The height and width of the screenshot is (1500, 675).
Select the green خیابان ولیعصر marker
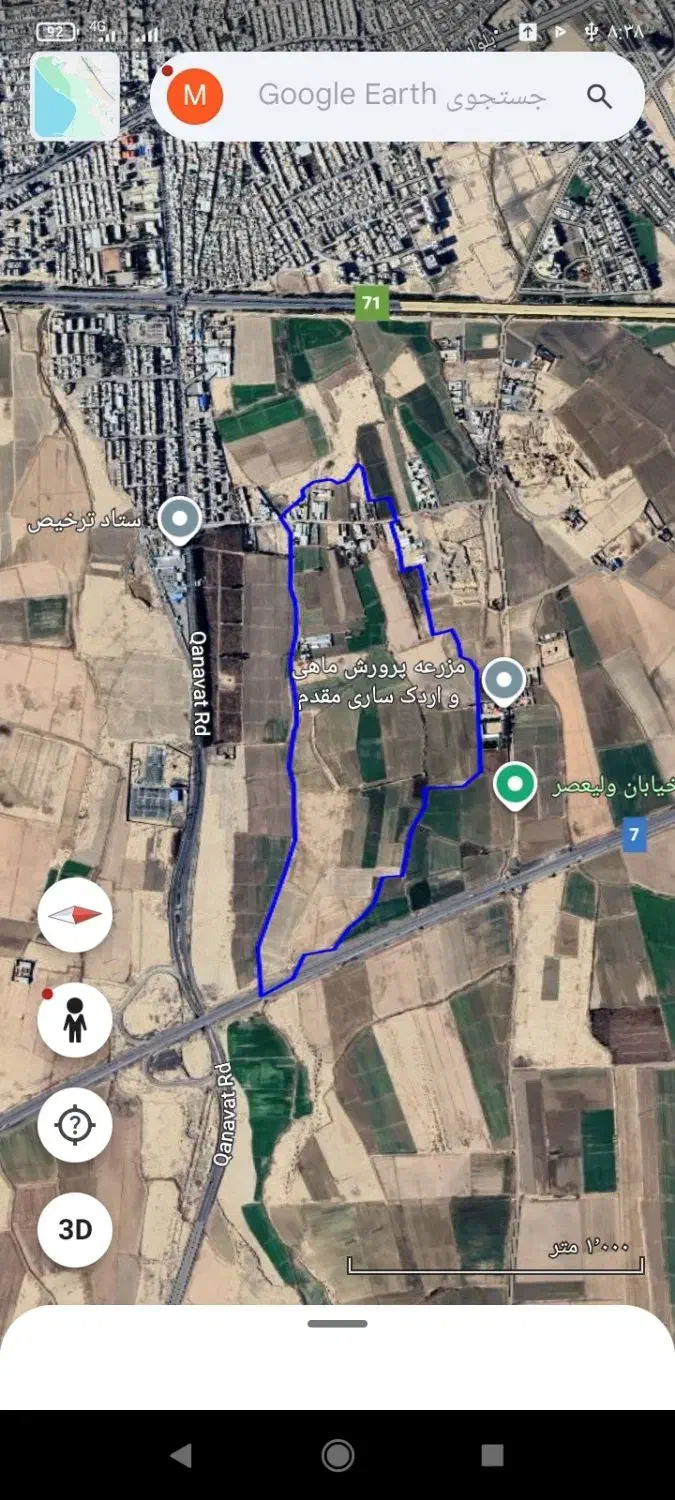click(x=515, y=786)
